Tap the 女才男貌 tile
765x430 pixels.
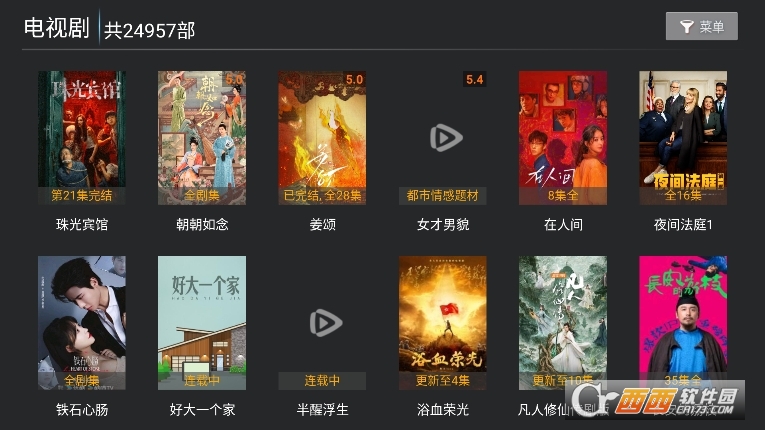click(x=443, y=137)
